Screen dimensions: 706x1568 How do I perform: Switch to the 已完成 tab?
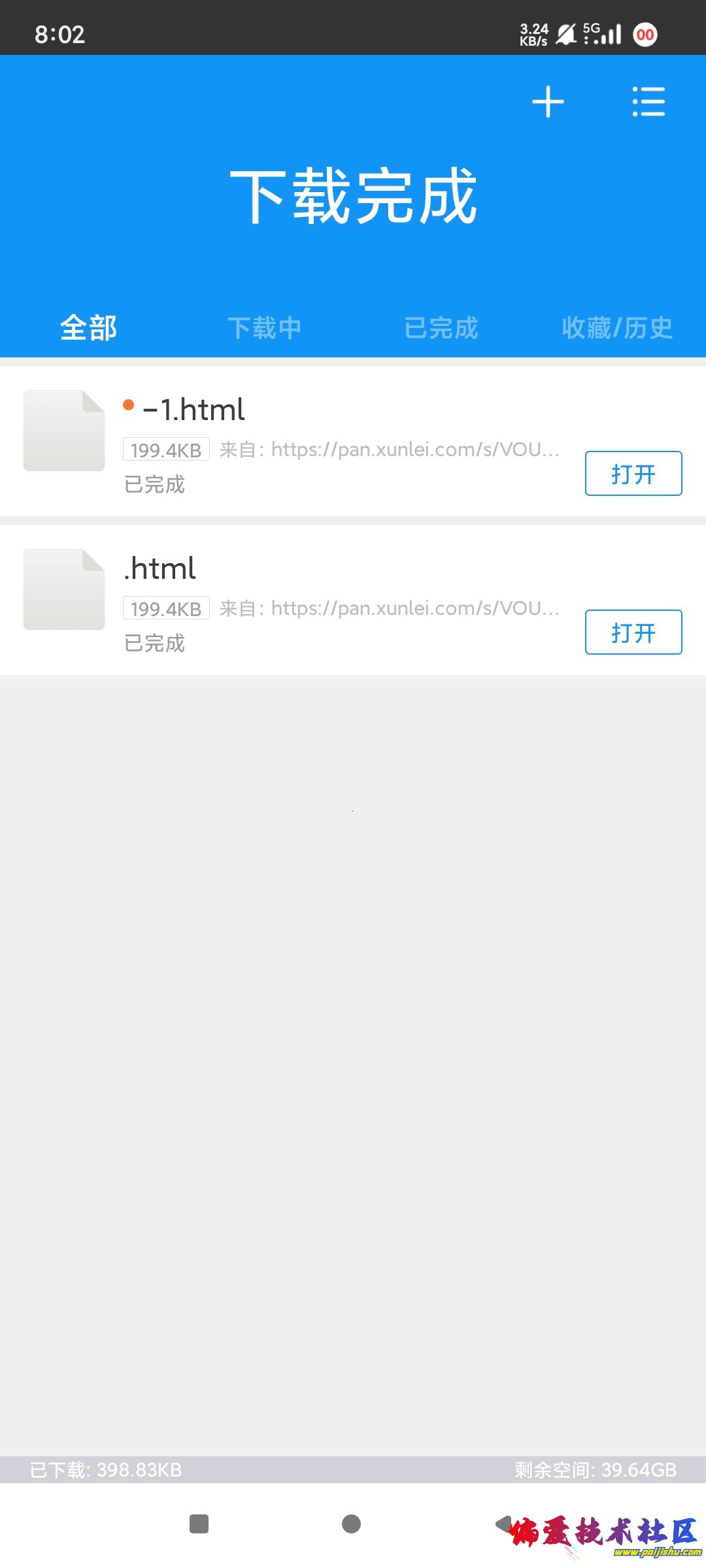point(441,328)
